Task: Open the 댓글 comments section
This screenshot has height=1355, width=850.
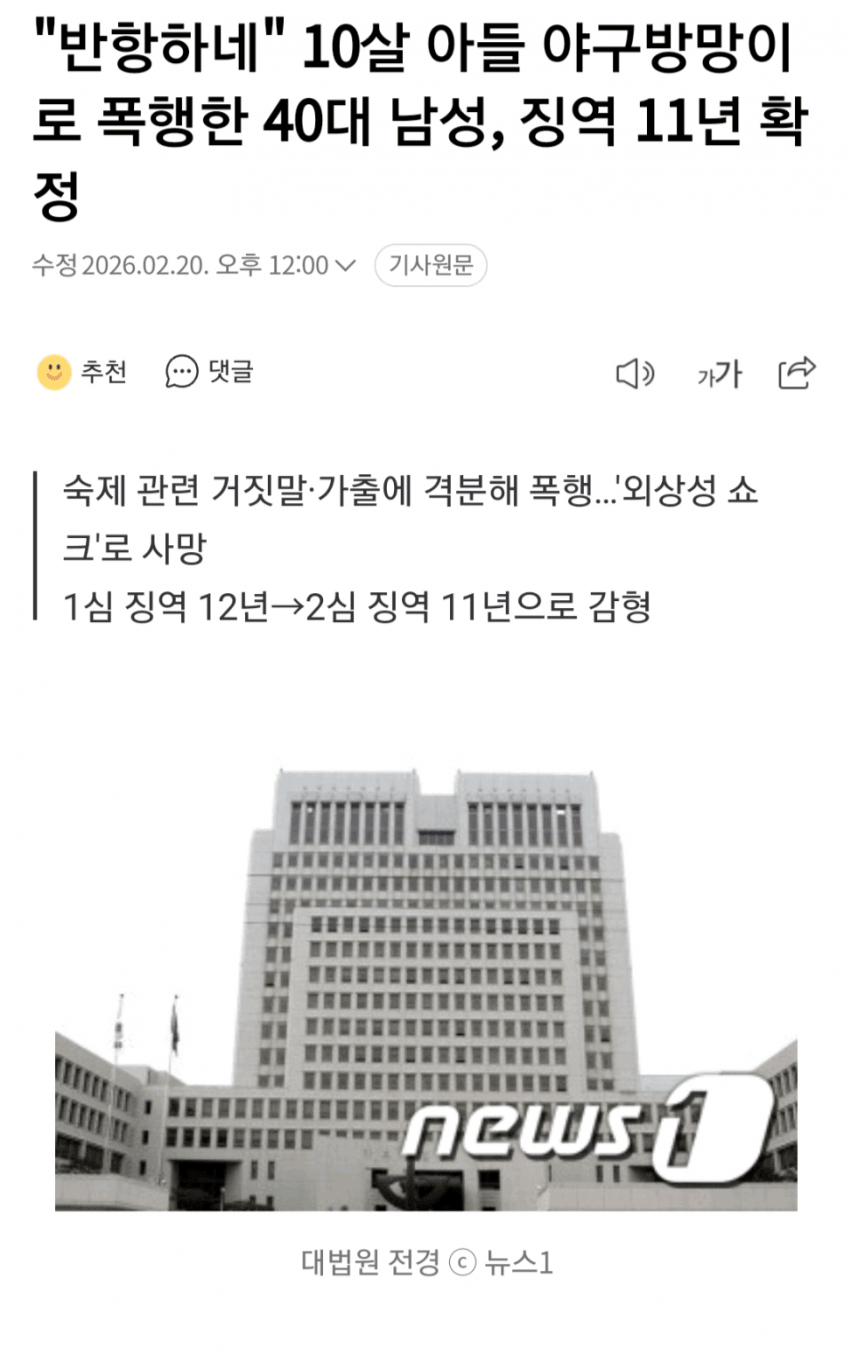Action: pyautogui.click(x=210, y=372)
